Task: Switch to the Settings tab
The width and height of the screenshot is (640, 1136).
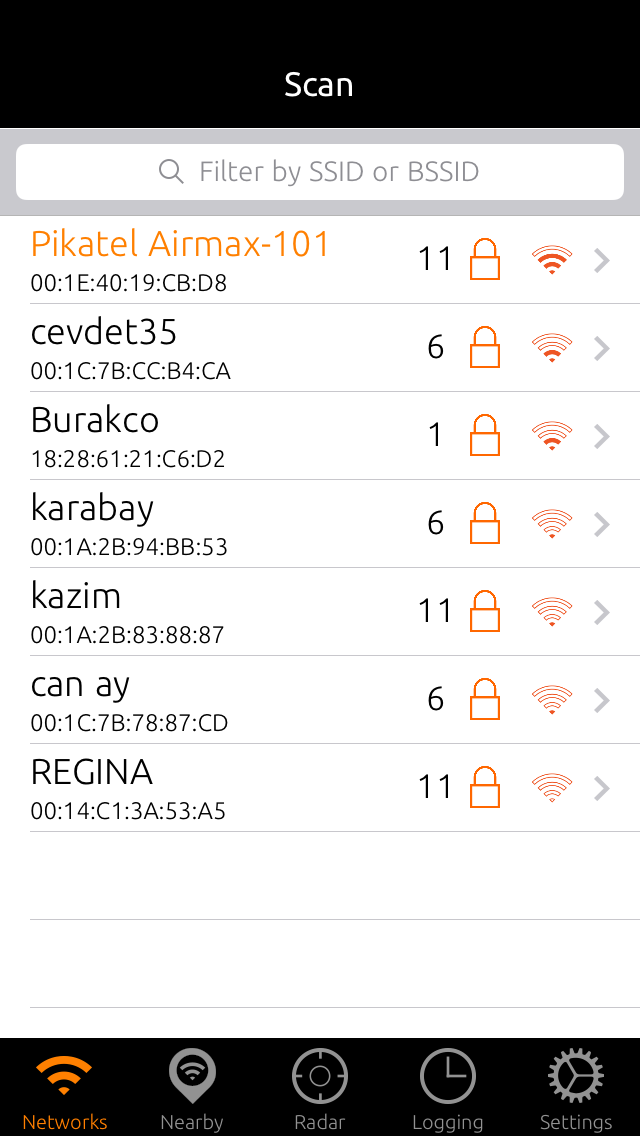Action: coord(575,1089)
